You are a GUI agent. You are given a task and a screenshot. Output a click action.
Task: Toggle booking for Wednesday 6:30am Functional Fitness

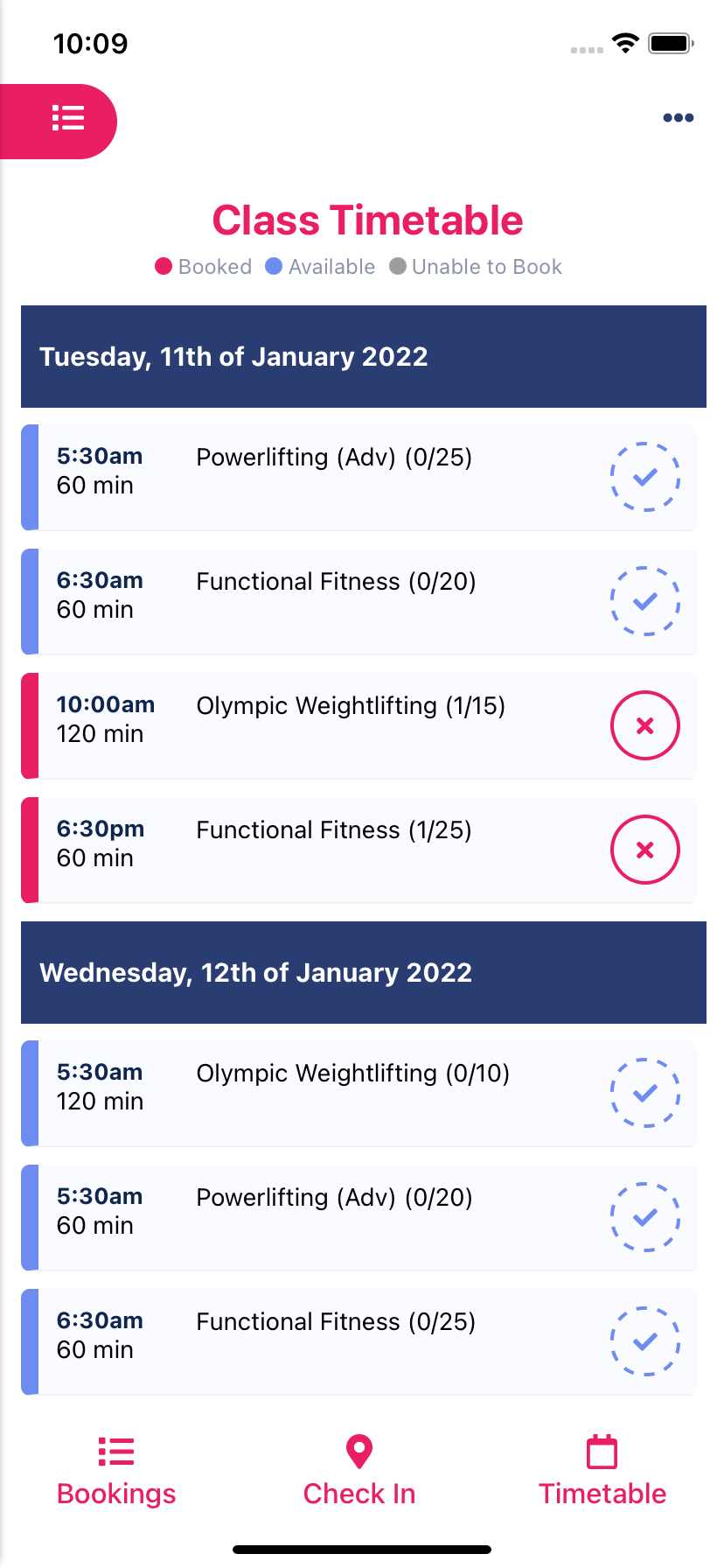[x=644, y=1340]
